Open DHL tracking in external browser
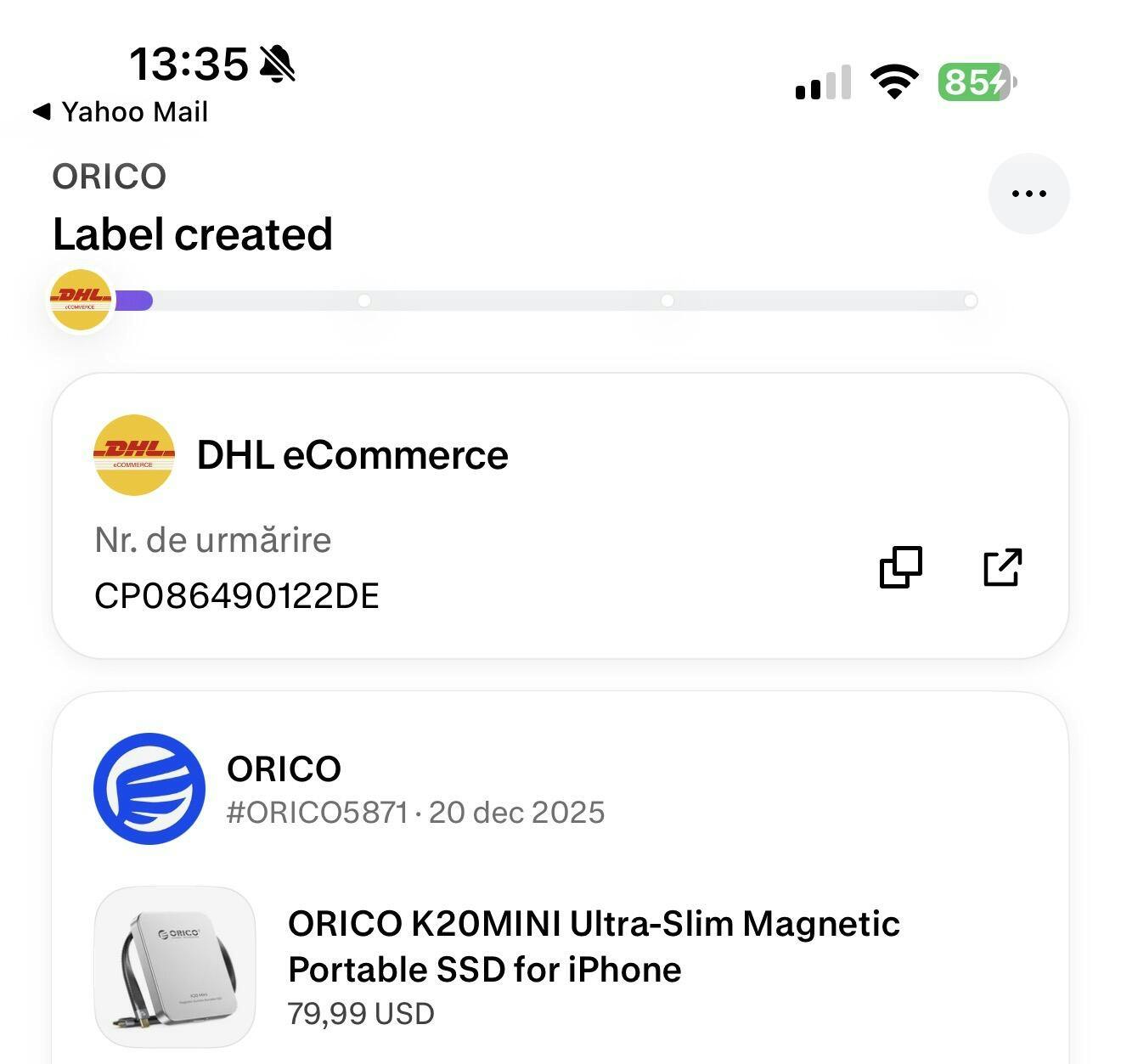This screenshot has width=1121, height=1064. 1002,567
